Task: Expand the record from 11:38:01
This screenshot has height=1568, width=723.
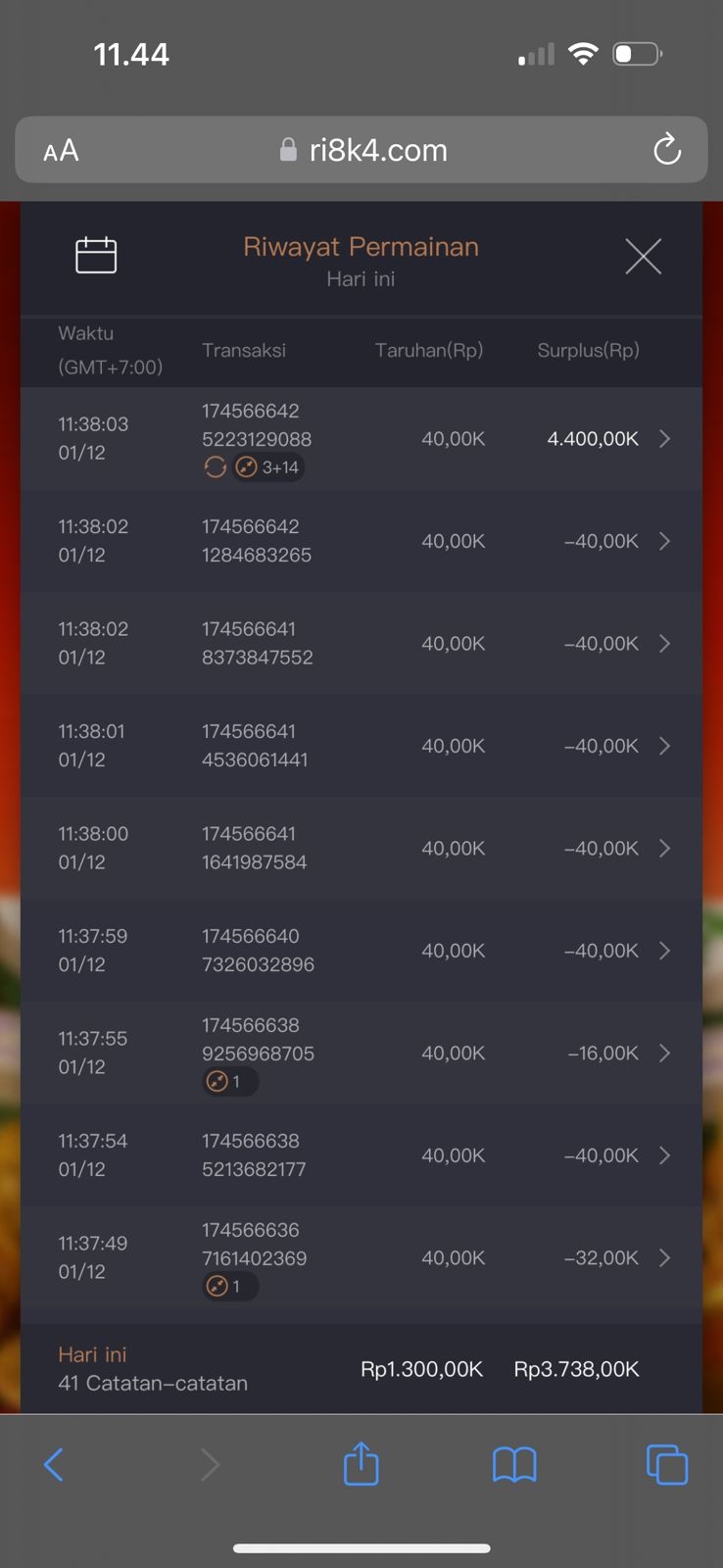Action: 663,746
